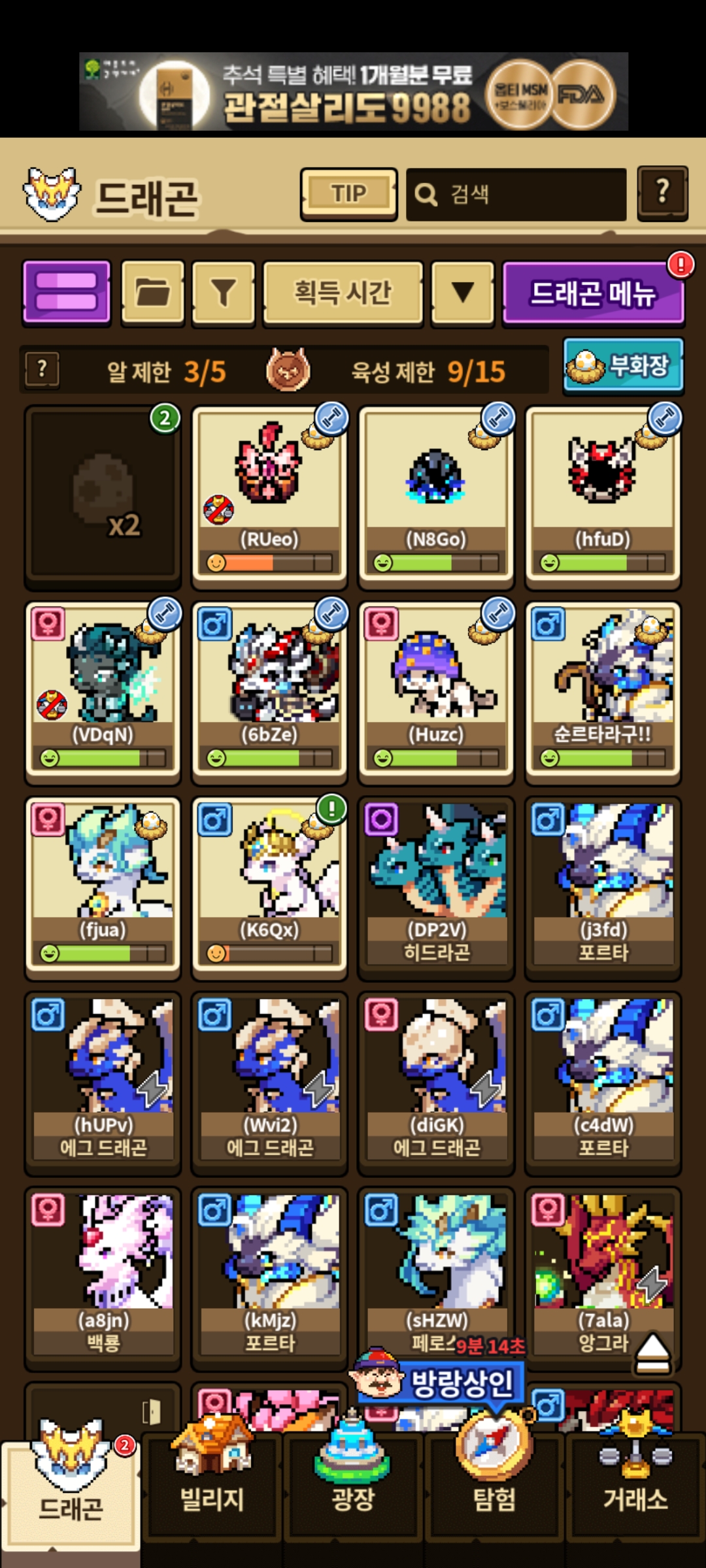Viewport: 706px width, 1568px height.
Task: Open the TIP button
Action: [349, 194]
